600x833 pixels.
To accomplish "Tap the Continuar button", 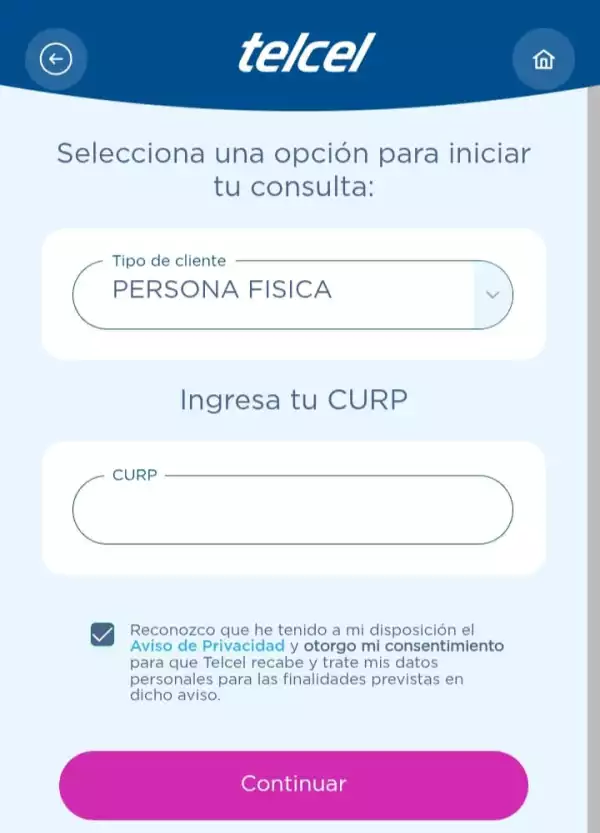I will (293, 784).
